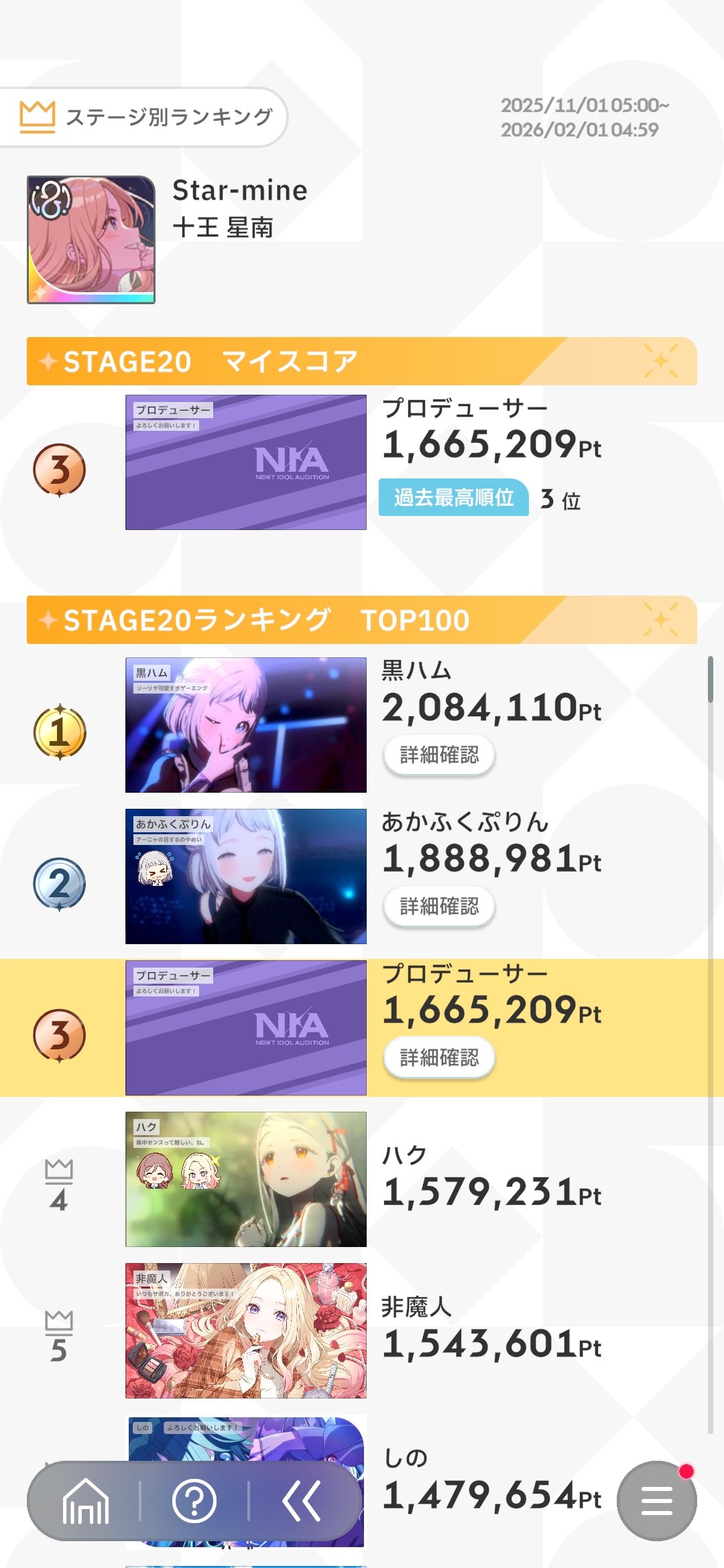
Task: Open the round hamburger menu button
Action: [x=657, y=1501]
